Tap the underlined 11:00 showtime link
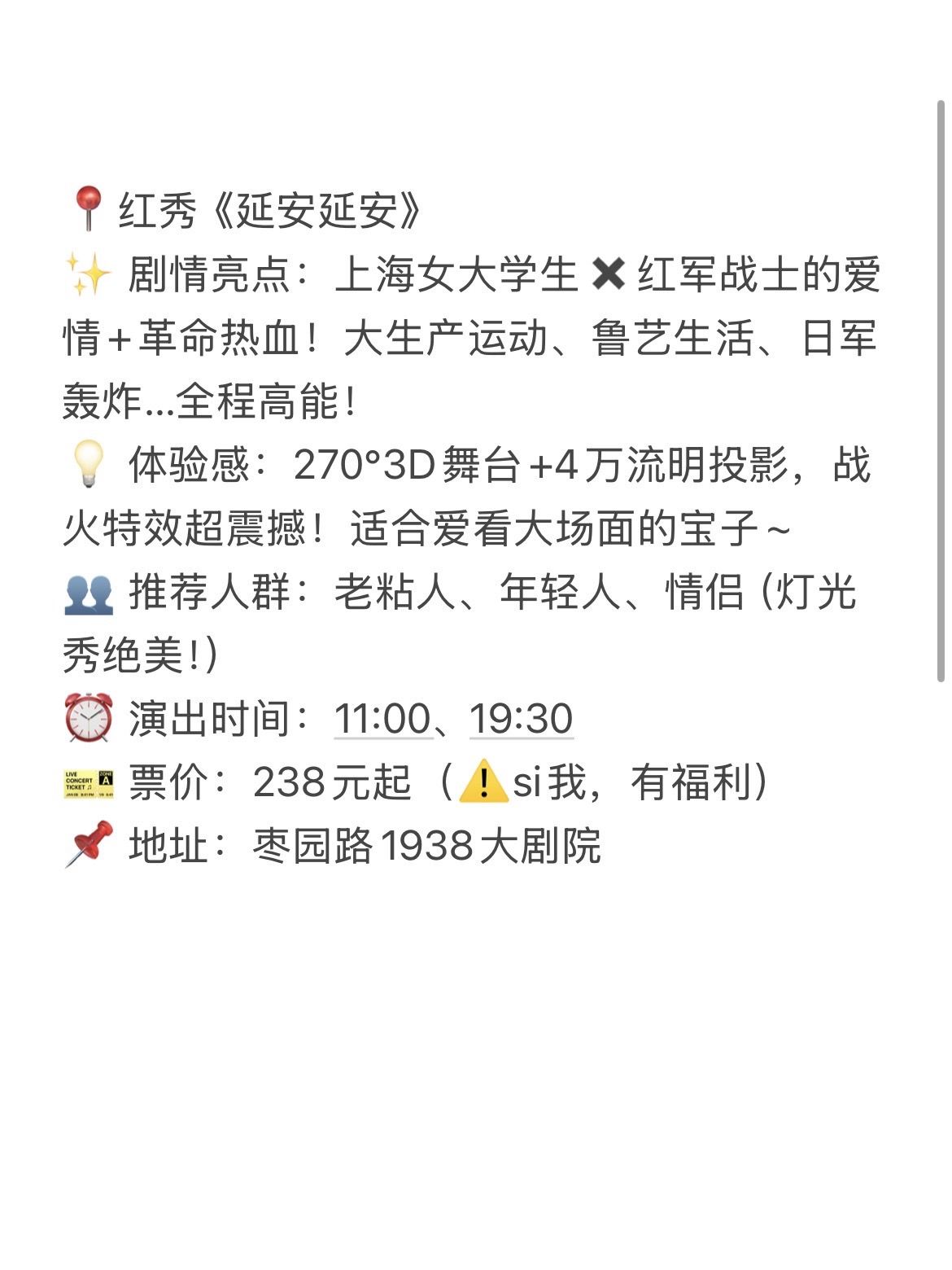The height and width of the screenshot is (1270, 952). click(x=382, y=719)
